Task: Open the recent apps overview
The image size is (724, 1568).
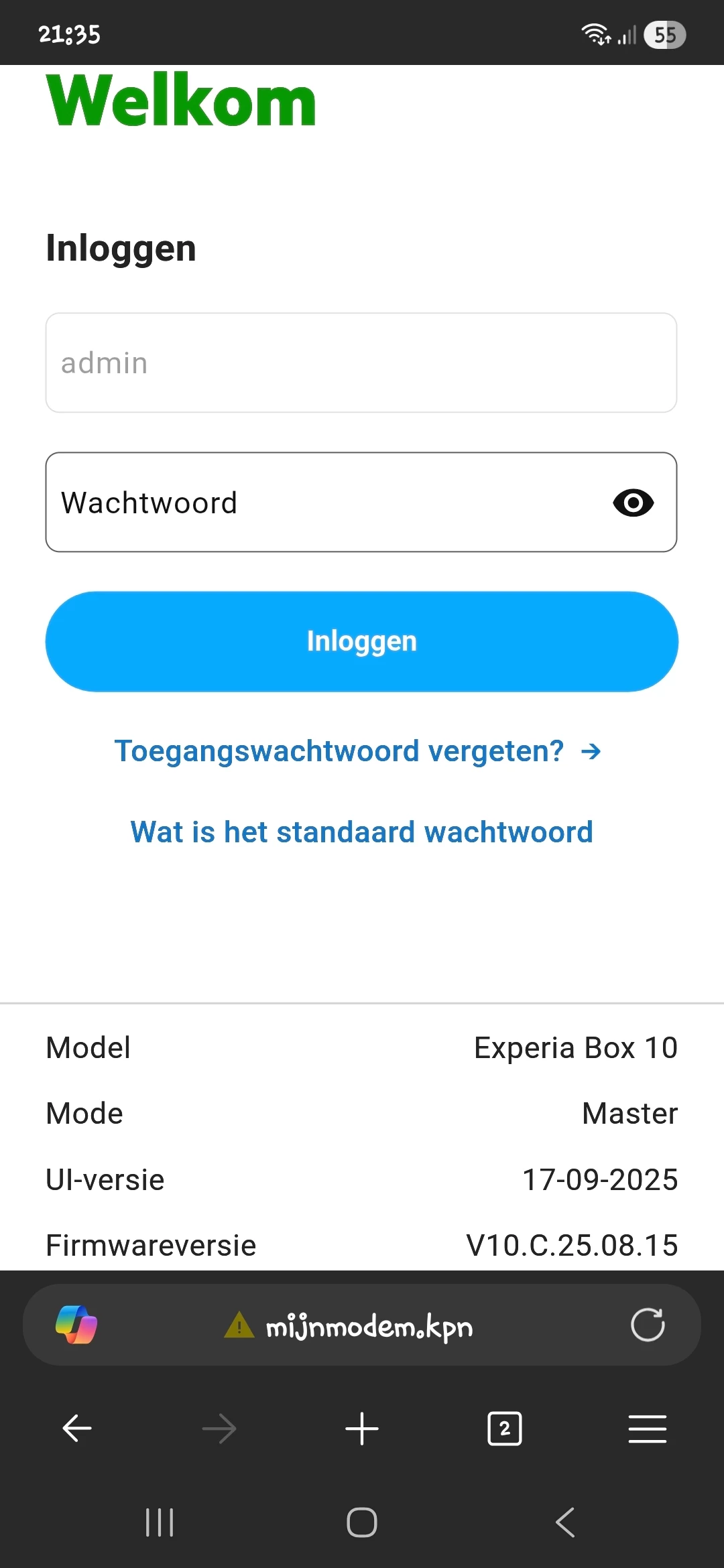Action: 160,1522
